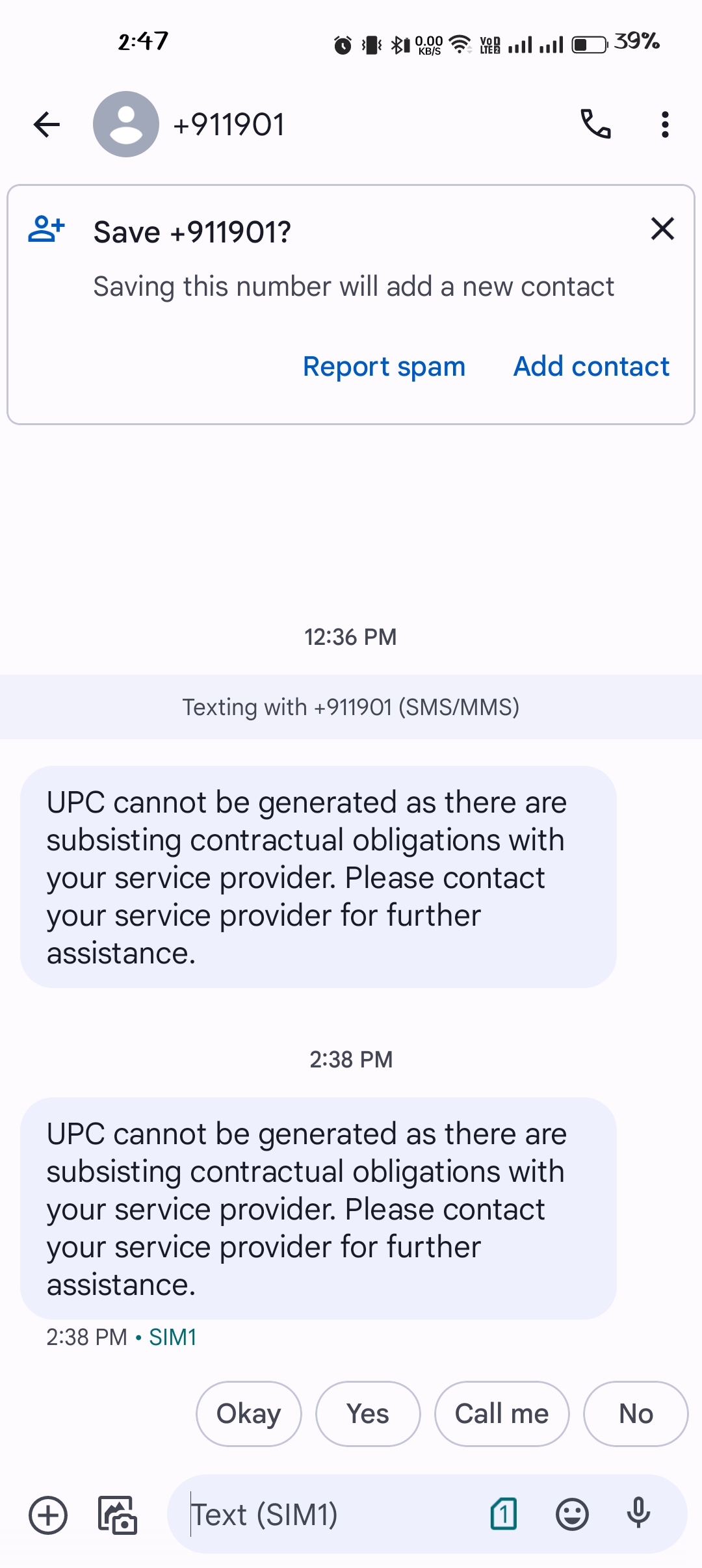Switch the sending SIM card
The image size is (702, 1568).
pos(504,1514)
